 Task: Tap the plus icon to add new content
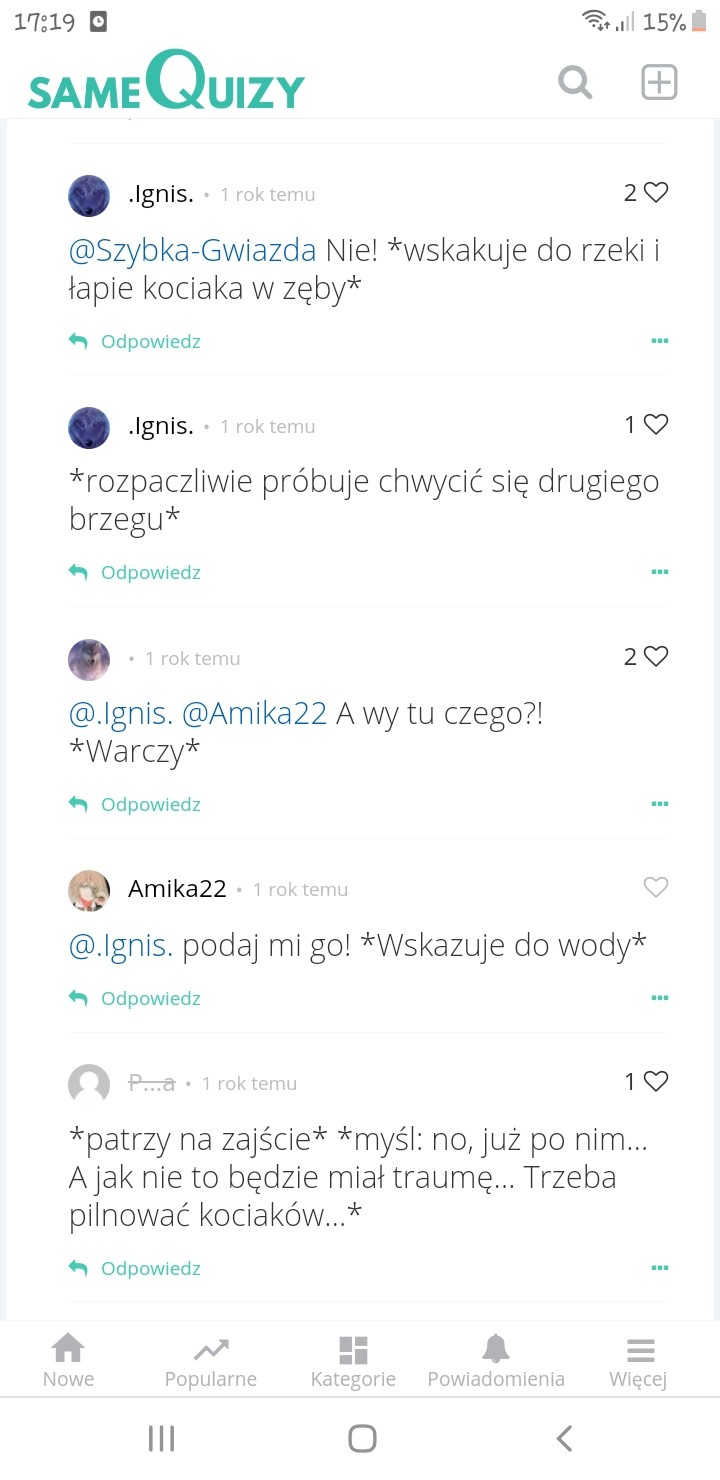click(x=659, y=82)
